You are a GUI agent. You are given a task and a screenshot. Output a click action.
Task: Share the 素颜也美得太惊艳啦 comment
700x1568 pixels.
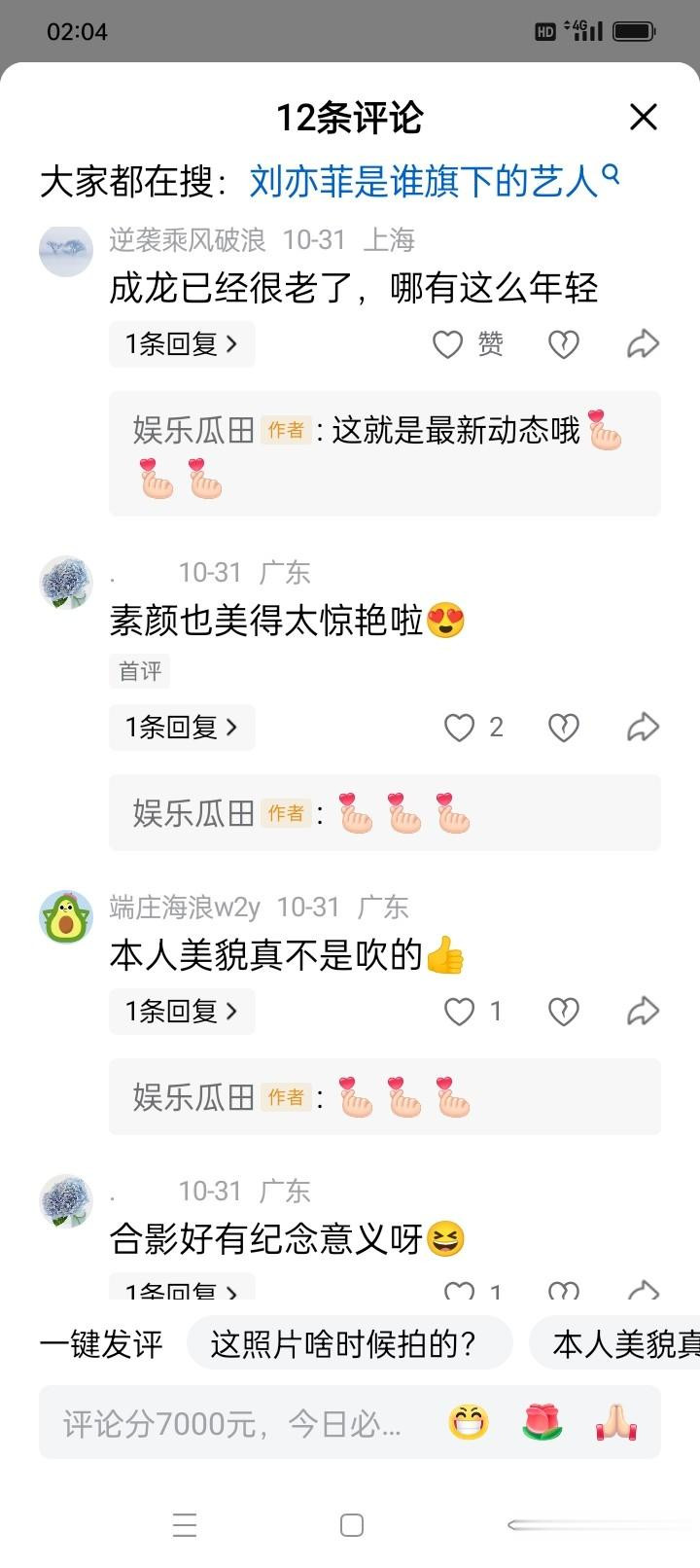click(643, 728)
